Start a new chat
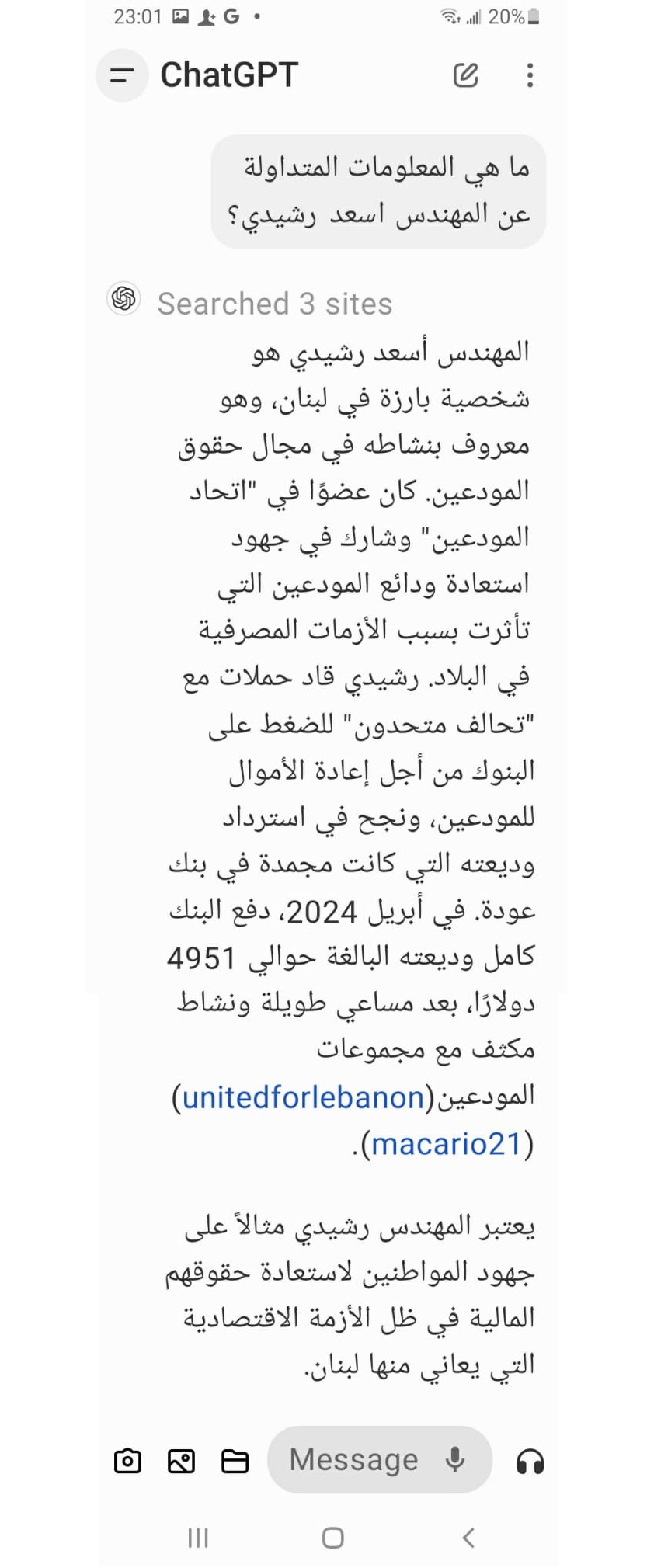 click(x=465, y=75)
